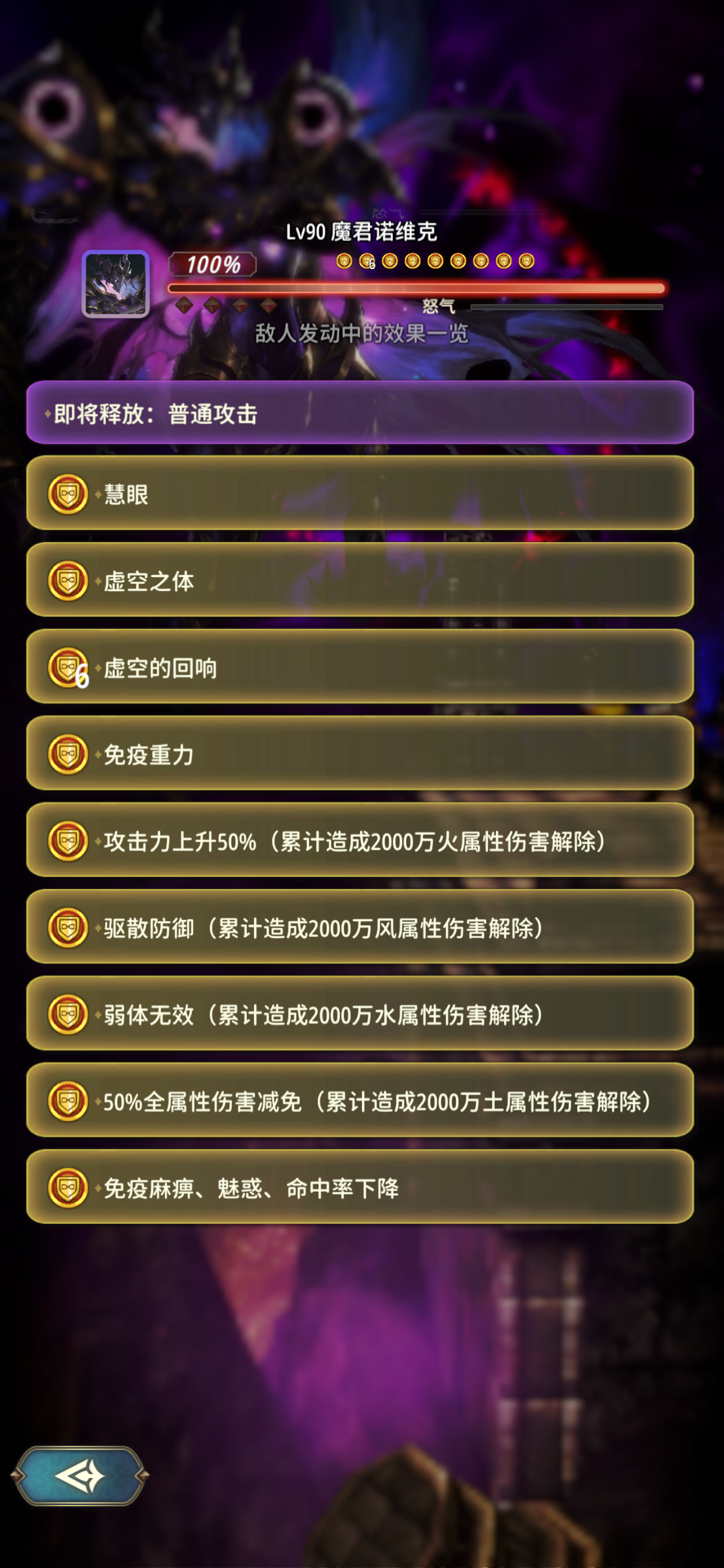Image resolution: width=724 pixels, height=1568 pixels.
Task: Select the first gold coin buff above HP bar
Action: (345, 262)
